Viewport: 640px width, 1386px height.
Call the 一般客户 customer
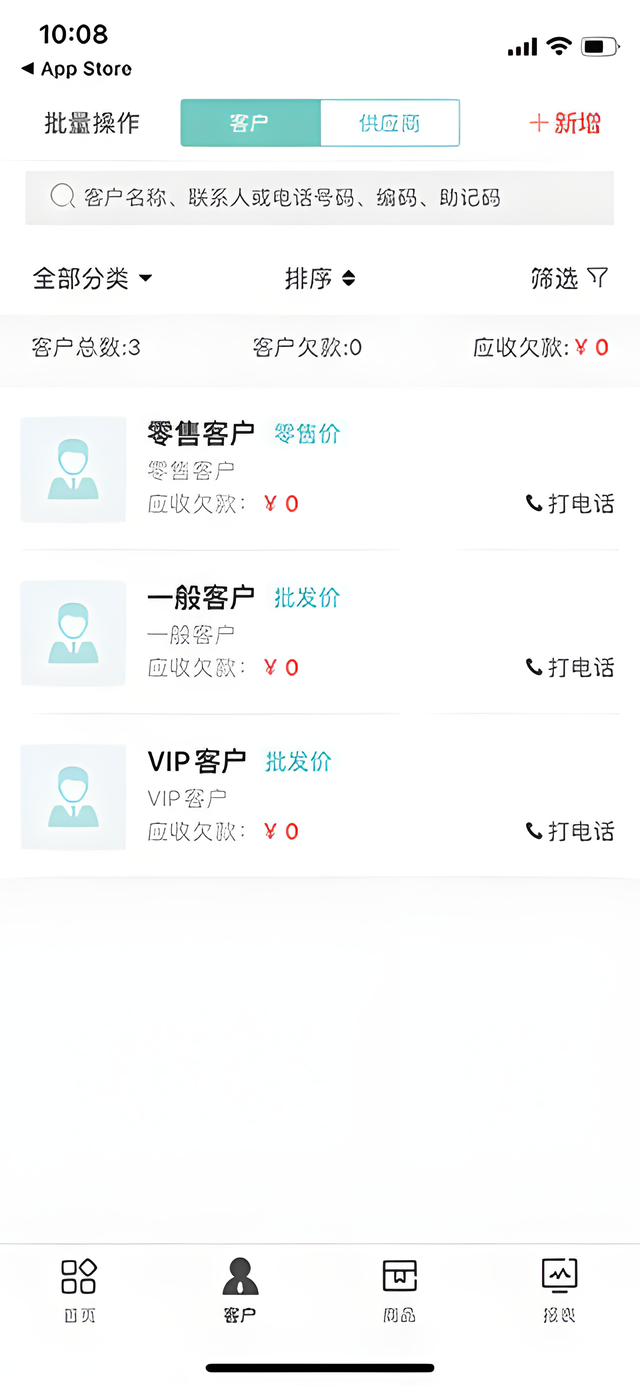pos(571,668)
